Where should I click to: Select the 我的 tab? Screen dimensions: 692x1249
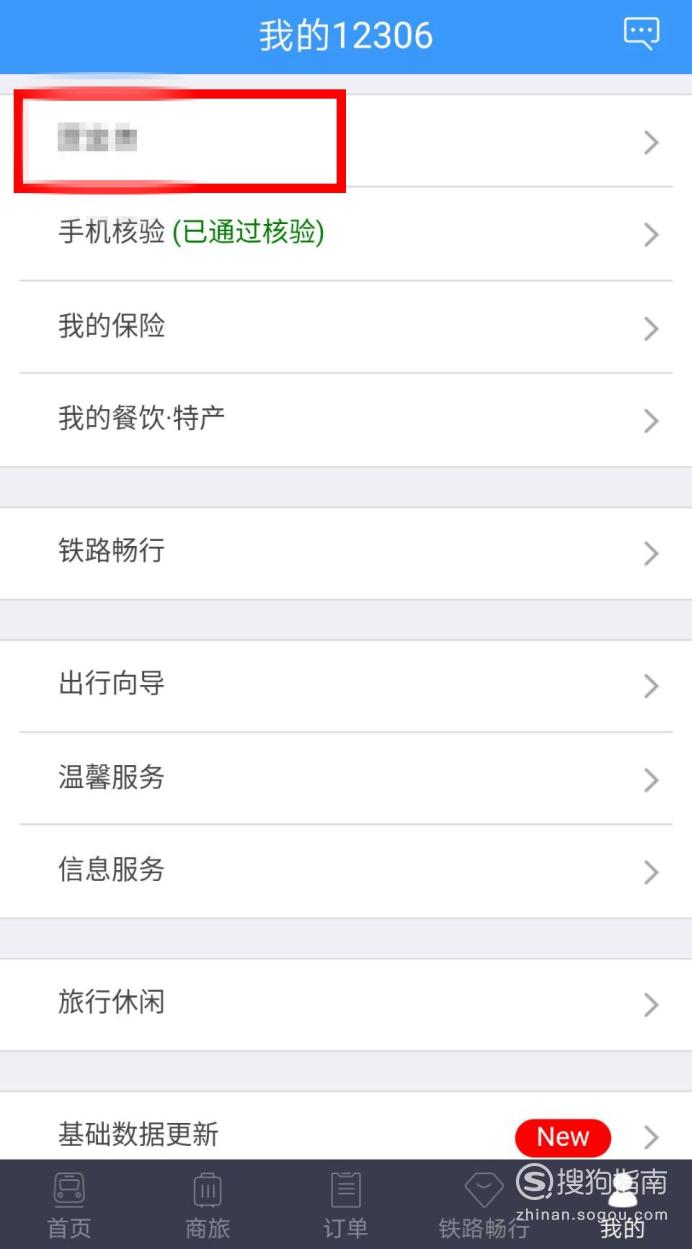click(x=622, y=1205)
